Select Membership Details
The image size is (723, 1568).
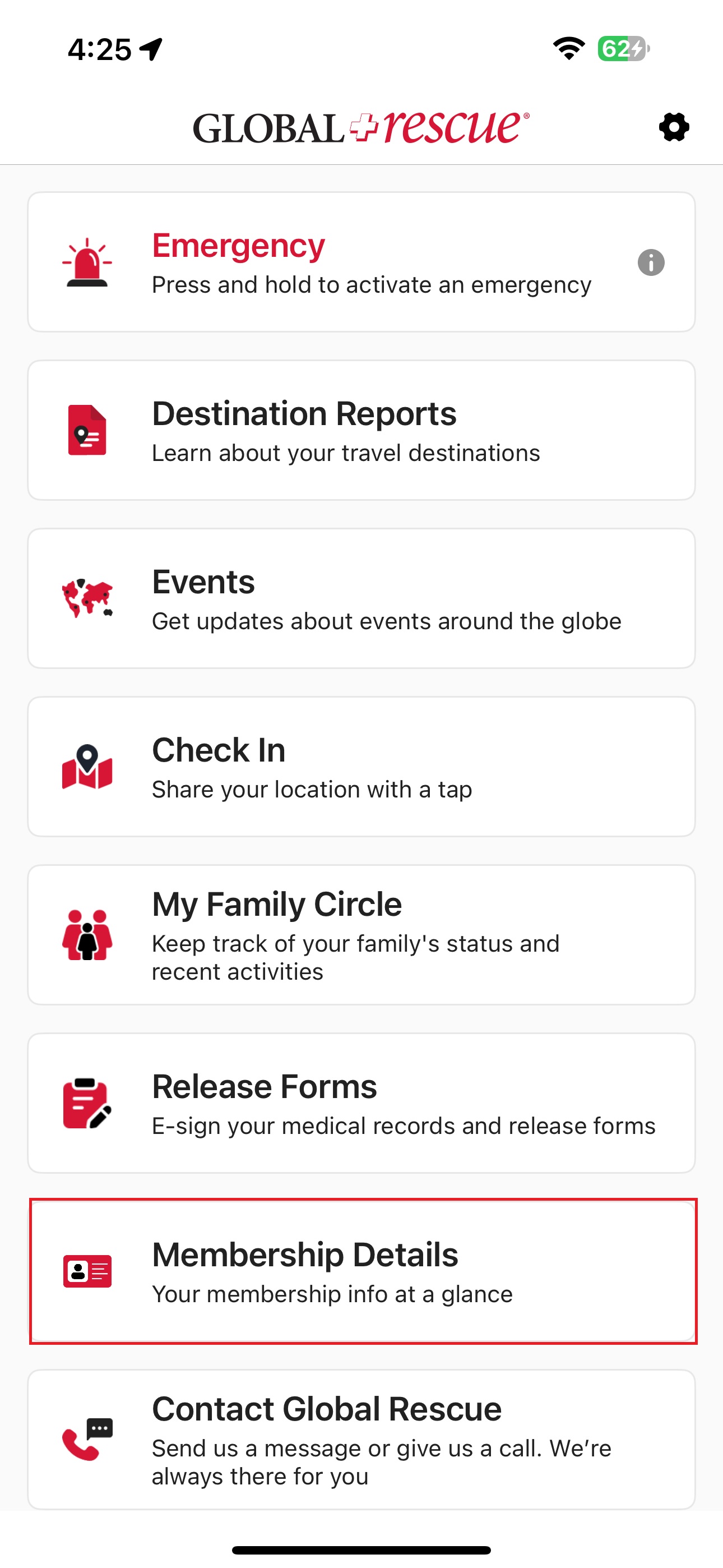[x=361, y=1271]
